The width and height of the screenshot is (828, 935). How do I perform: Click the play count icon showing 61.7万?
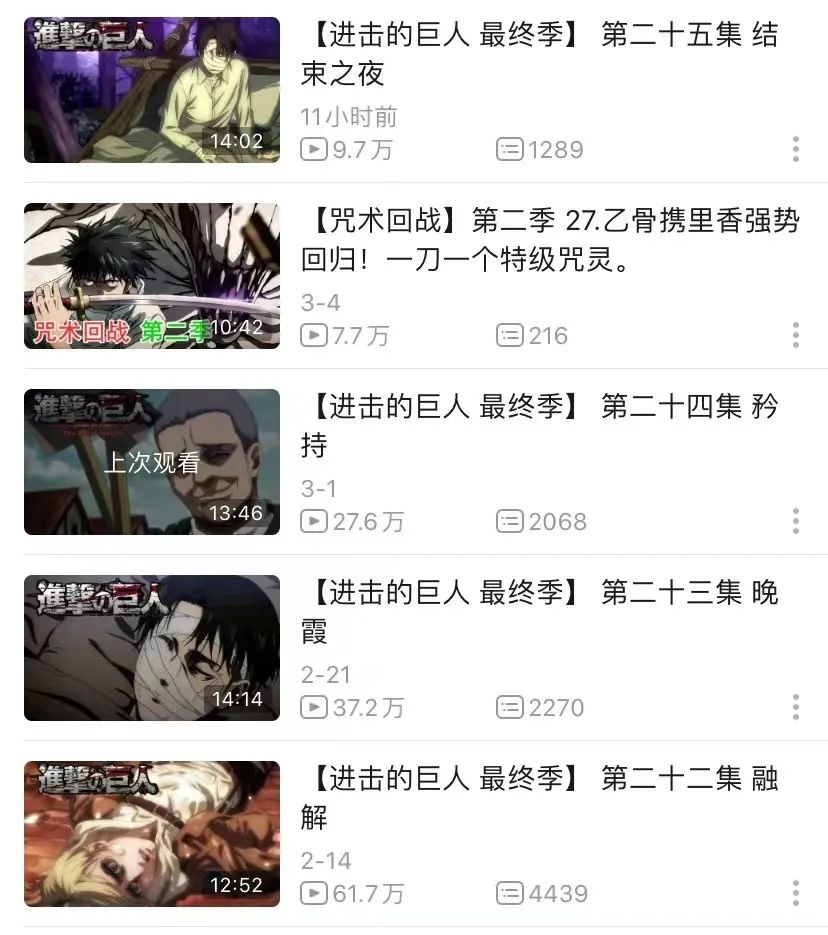(x=315, y=893)
